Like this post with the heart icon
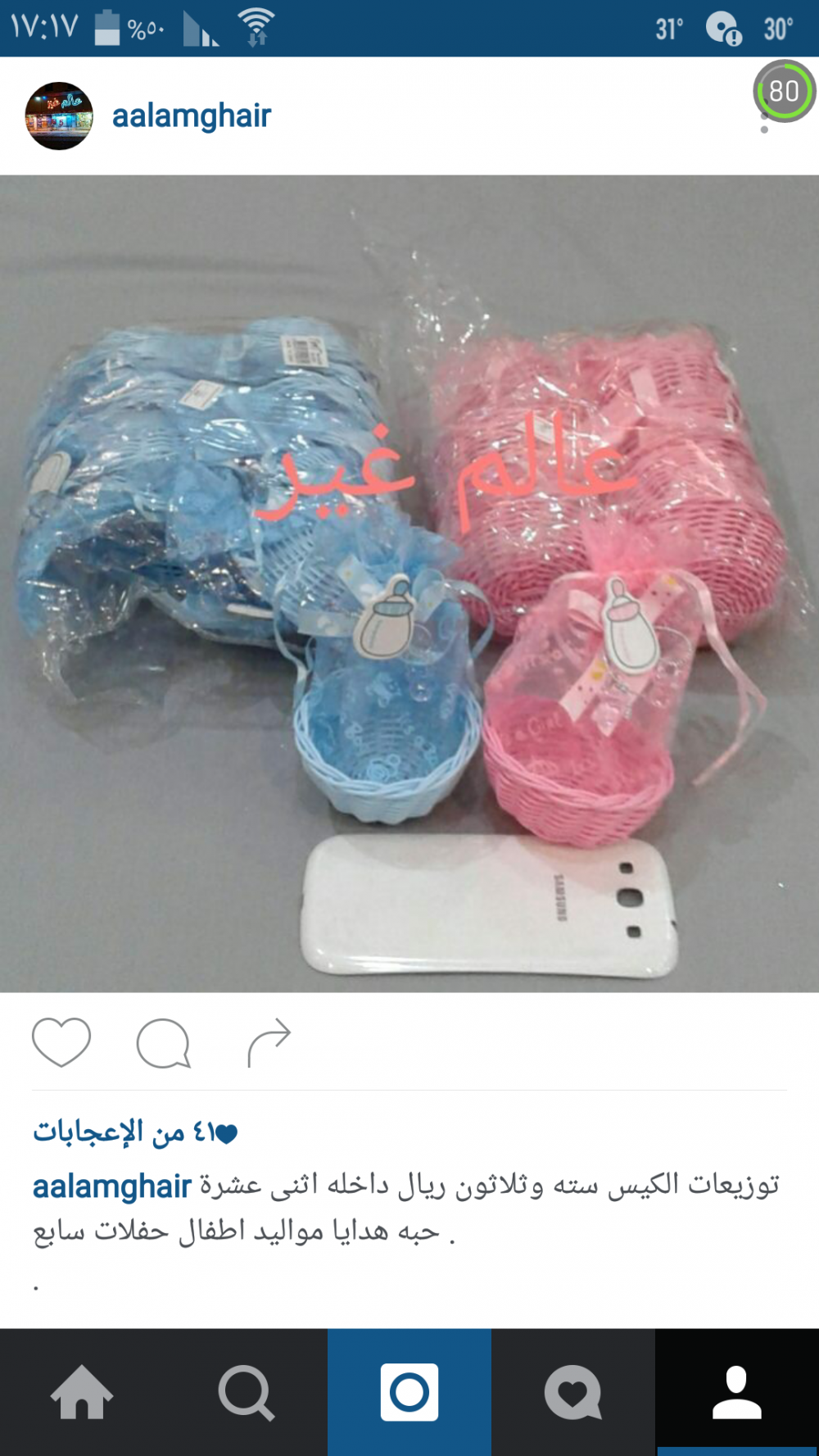 pos(61,1042)
